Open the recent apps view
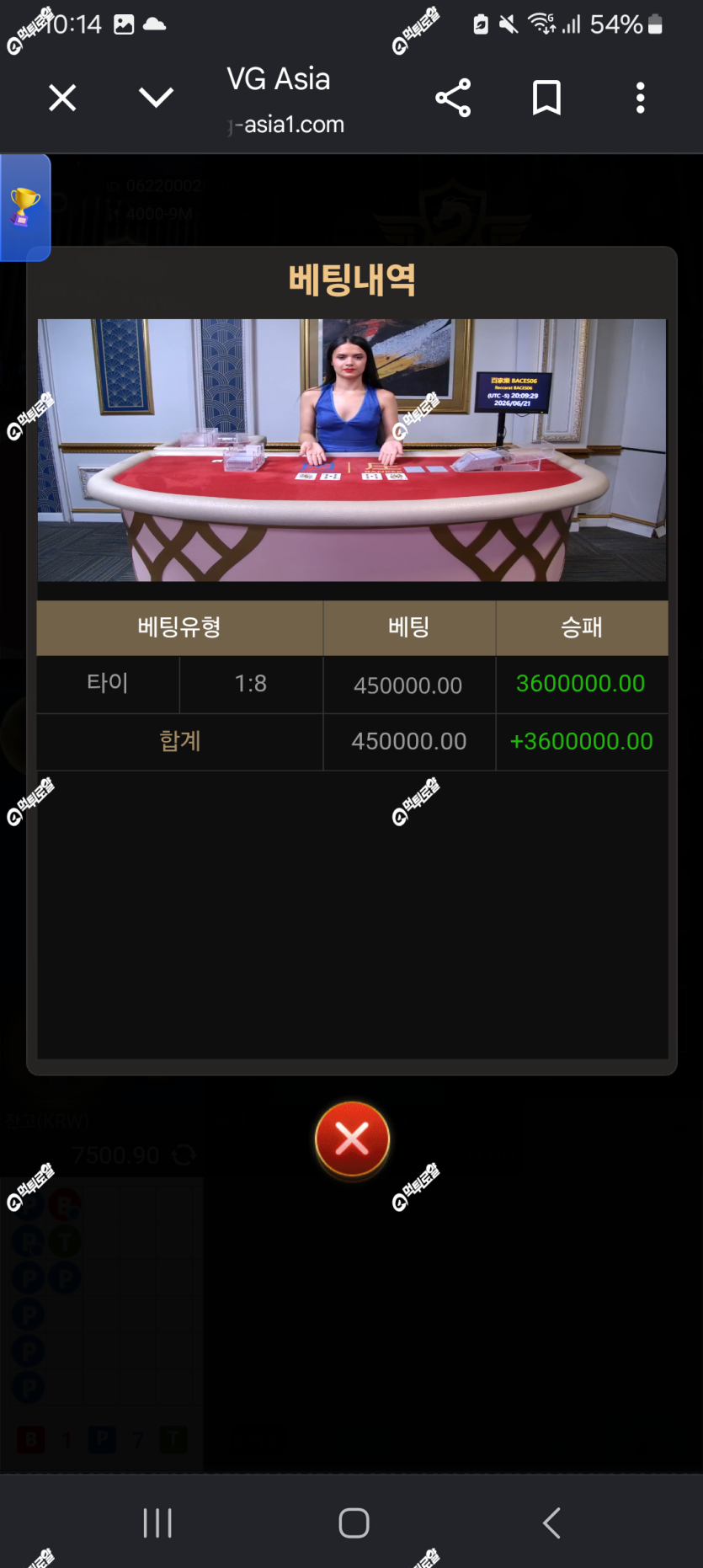Image resolution: width=703 pixels, height=1568 pixels. pos(157,1523)
